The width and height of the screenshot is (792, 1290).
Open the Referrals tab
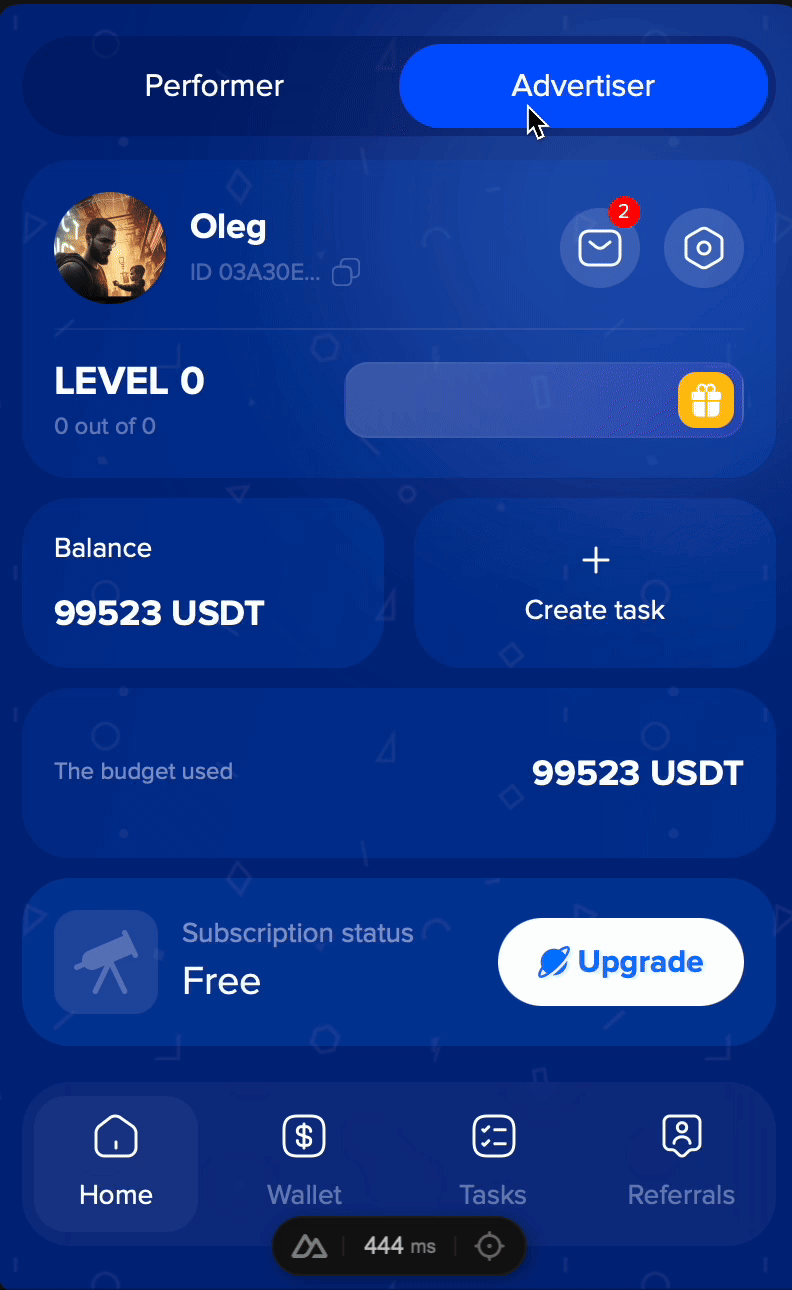[681, 1163]
